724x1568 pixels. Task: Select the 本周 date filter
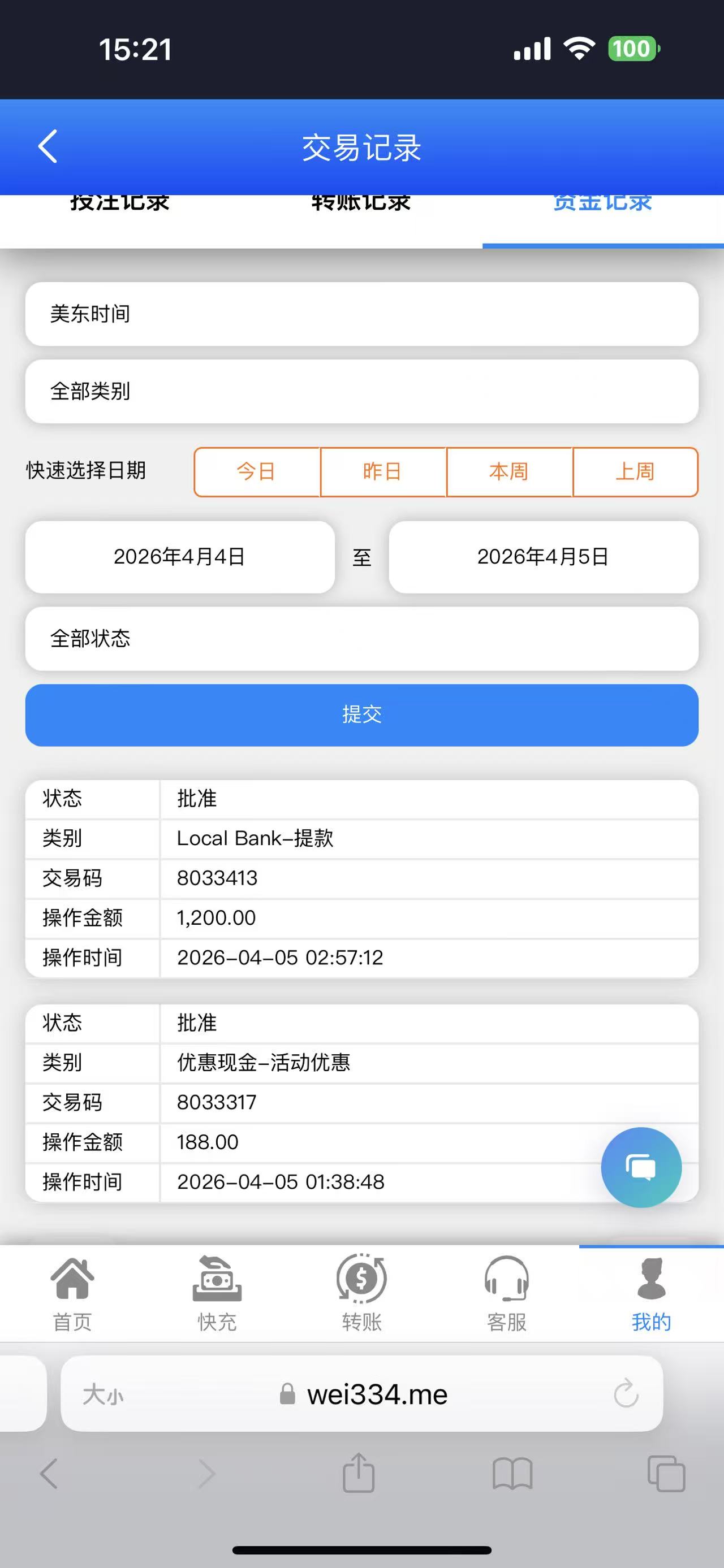[508, 472]
